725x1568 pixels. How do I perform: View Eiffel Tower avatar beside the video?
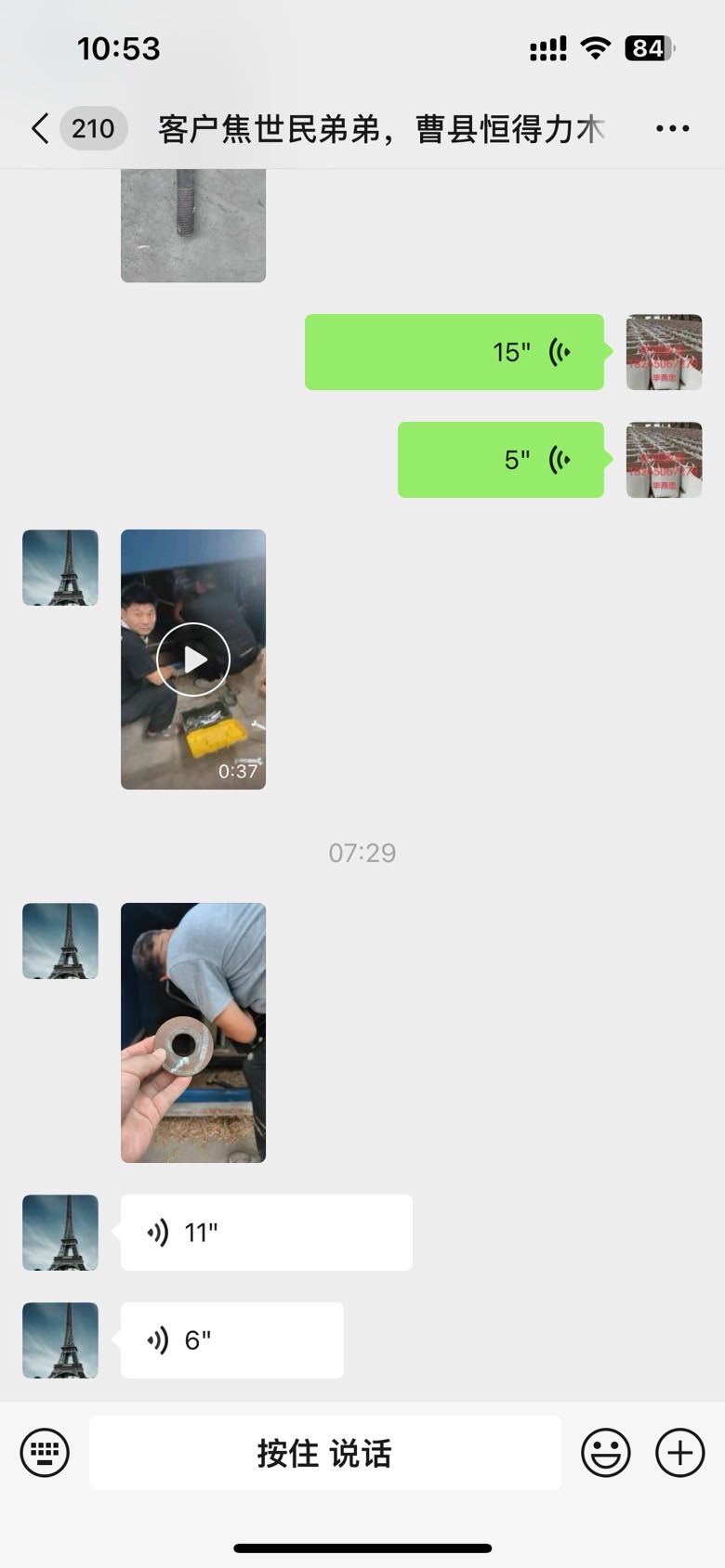pos(60,568)
